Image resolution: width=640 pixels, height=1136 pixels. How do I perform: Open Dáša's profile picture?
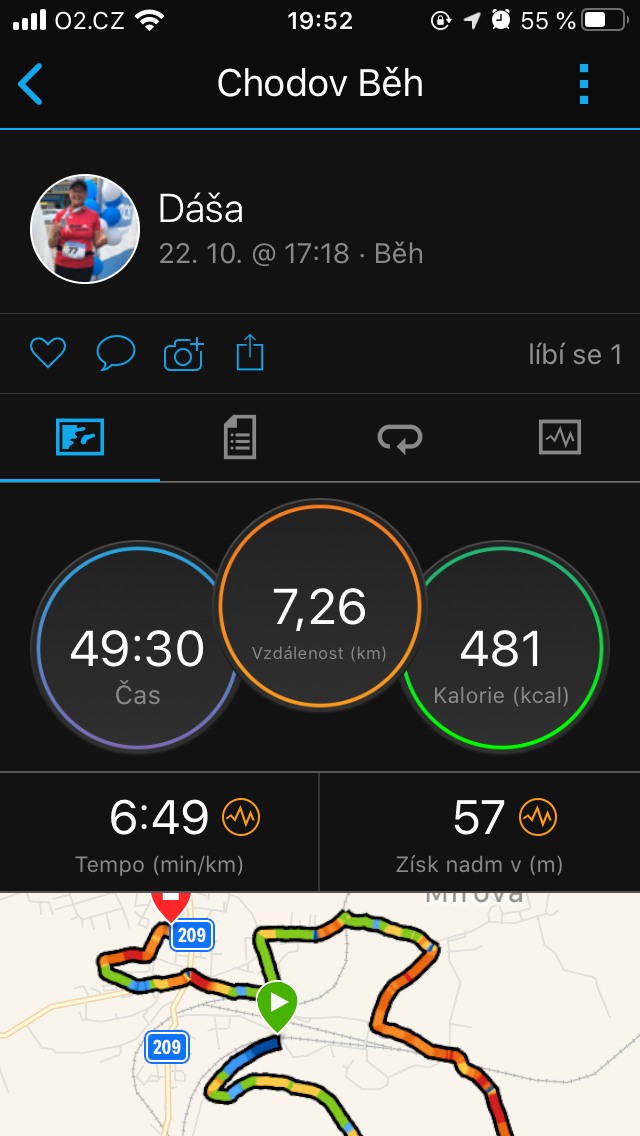(x=85, y=229)
